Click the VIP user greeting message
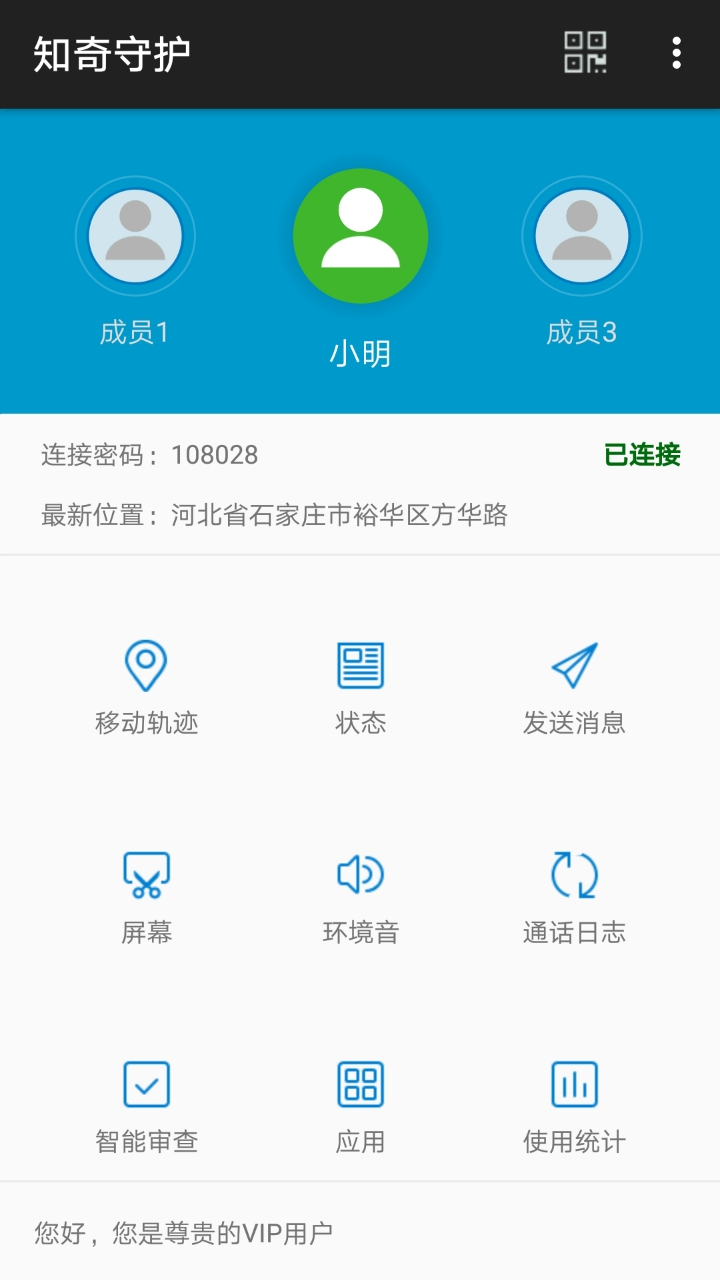Image resolution: width=720 pixels, height=1280 pixels. coord(185,1232)
